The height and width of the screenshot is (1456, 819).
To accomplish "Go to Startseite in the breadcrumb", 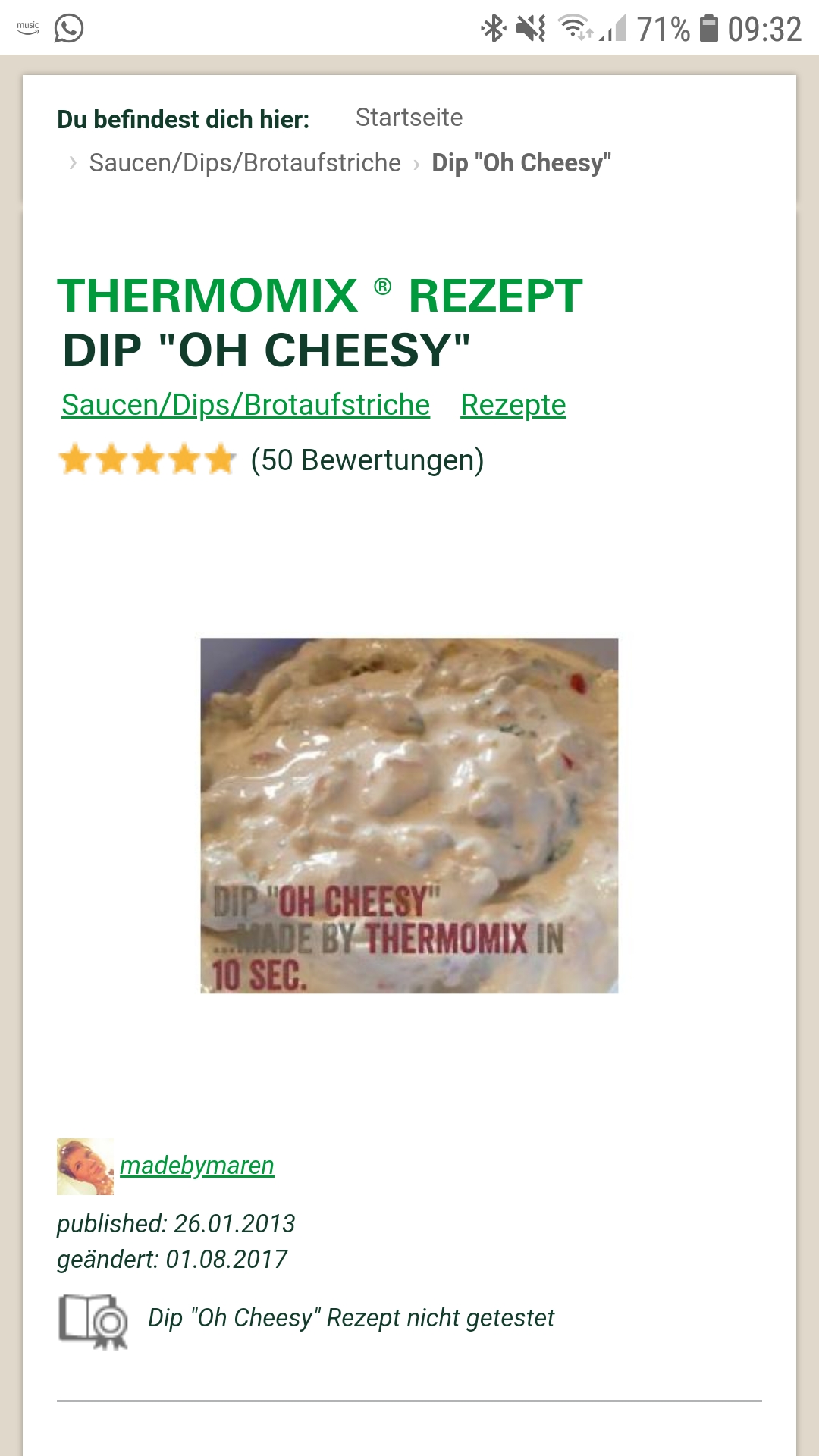I will pyautogui.click(x=409, y=118).
